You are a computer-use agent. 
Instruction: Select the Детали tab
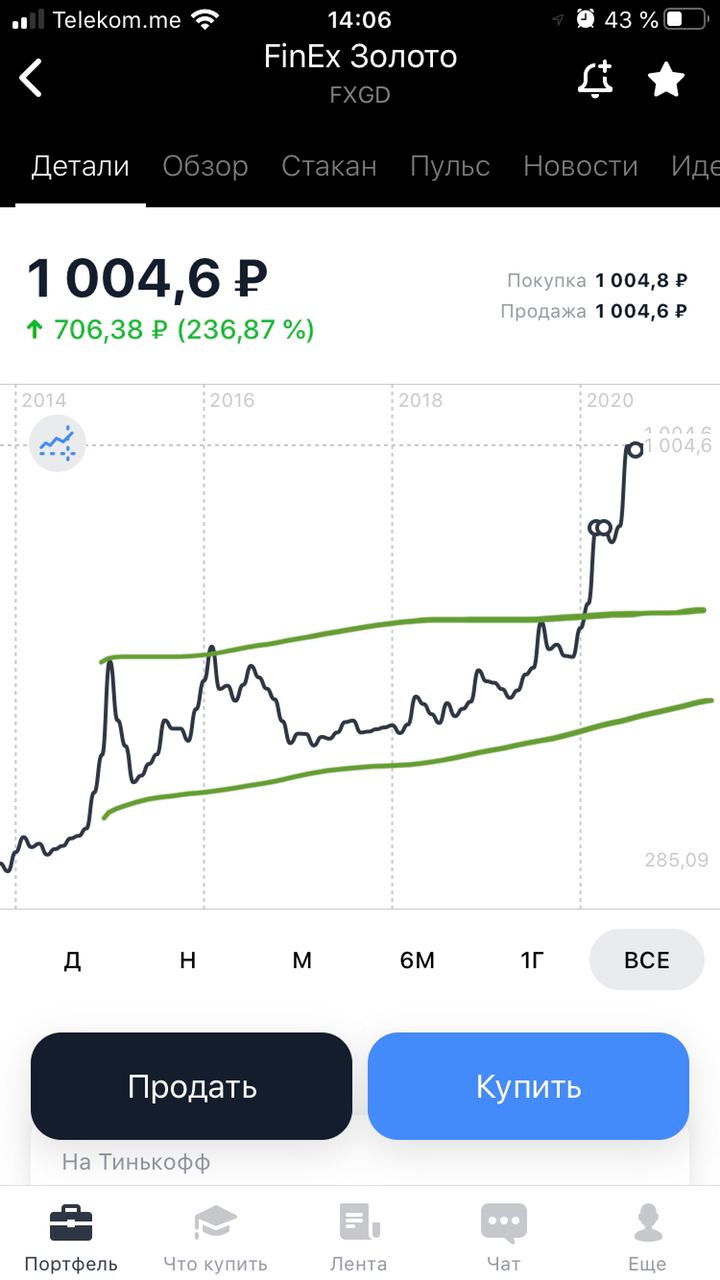80,166
